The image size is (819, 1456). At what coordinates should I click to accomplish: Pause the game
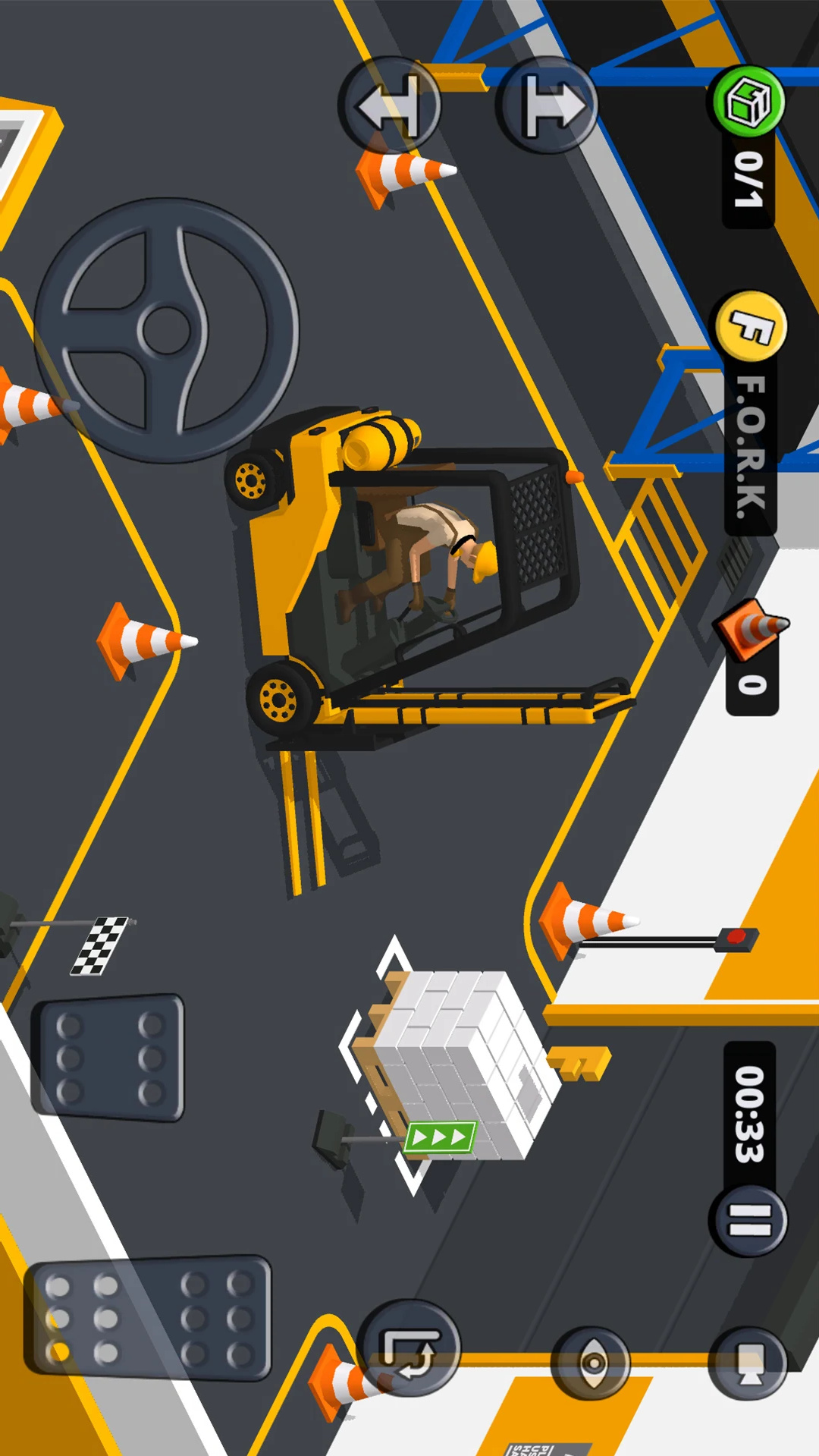[748, 1219]
